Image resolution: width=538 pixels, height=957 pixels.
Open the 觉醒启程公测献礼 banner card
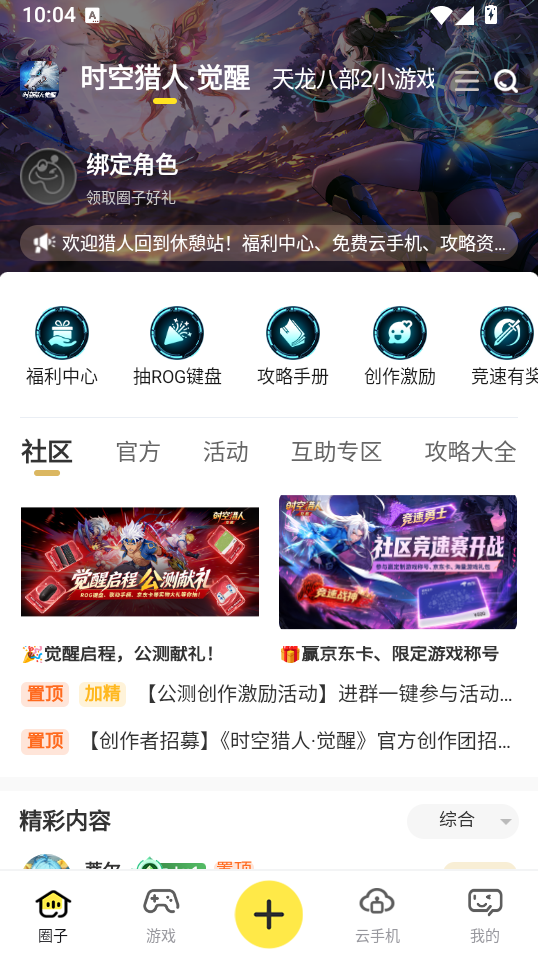tap(140, 562)
